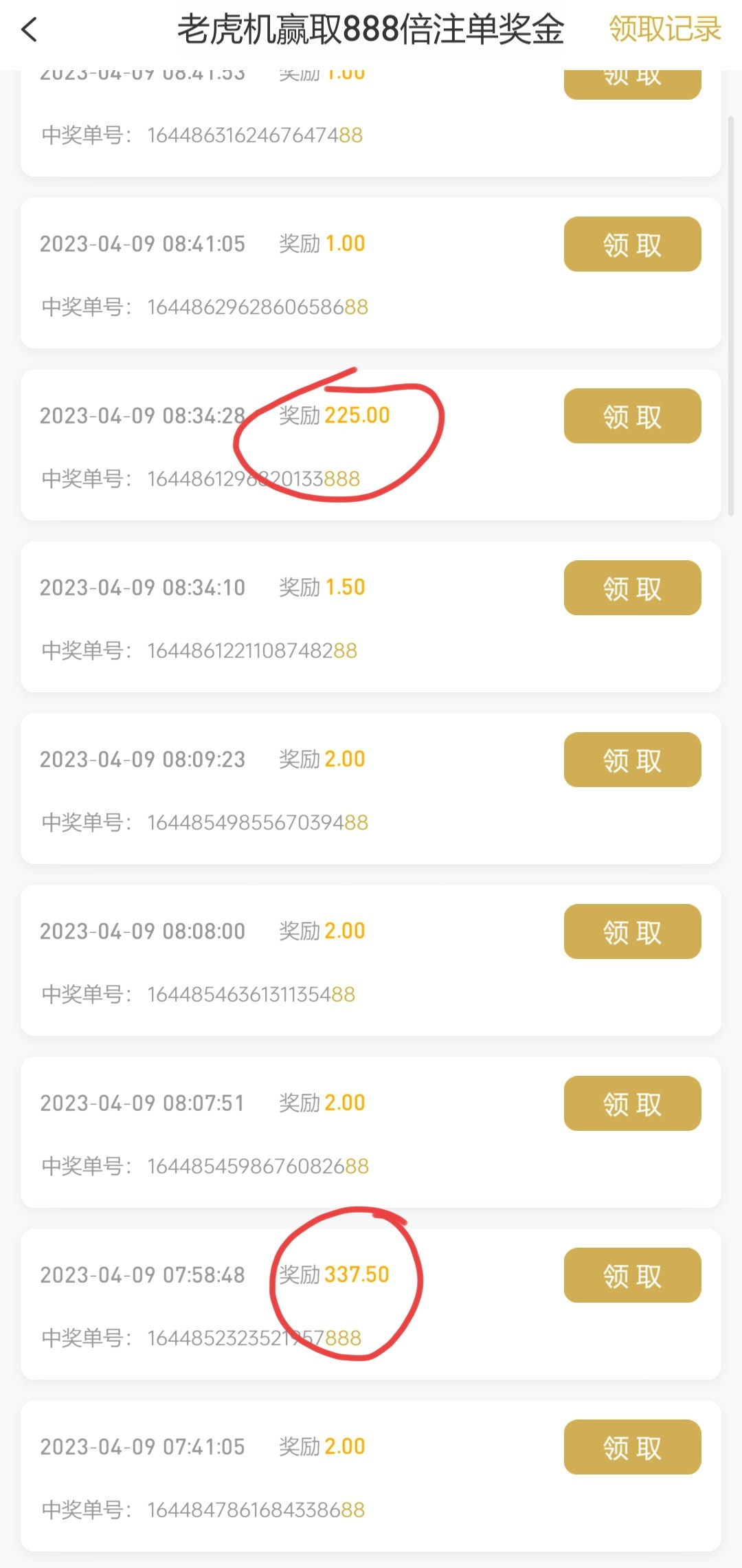Go back using the top-left arrow
Image resolution: width=742 pixels, height=1568 pixels.
(x=30, y=30)
